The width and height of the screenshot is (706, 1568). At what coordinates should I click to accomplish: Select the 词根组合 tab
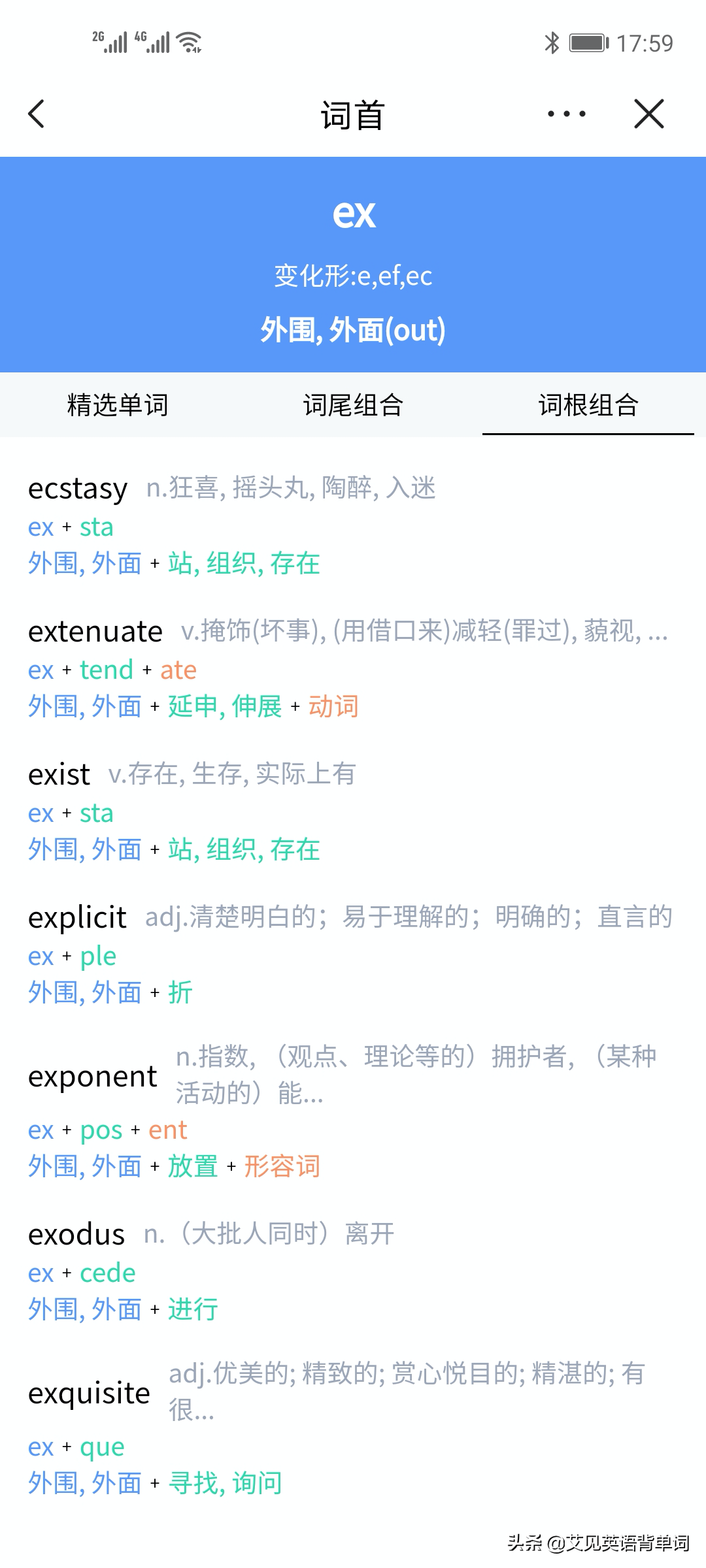click(588, 405)
